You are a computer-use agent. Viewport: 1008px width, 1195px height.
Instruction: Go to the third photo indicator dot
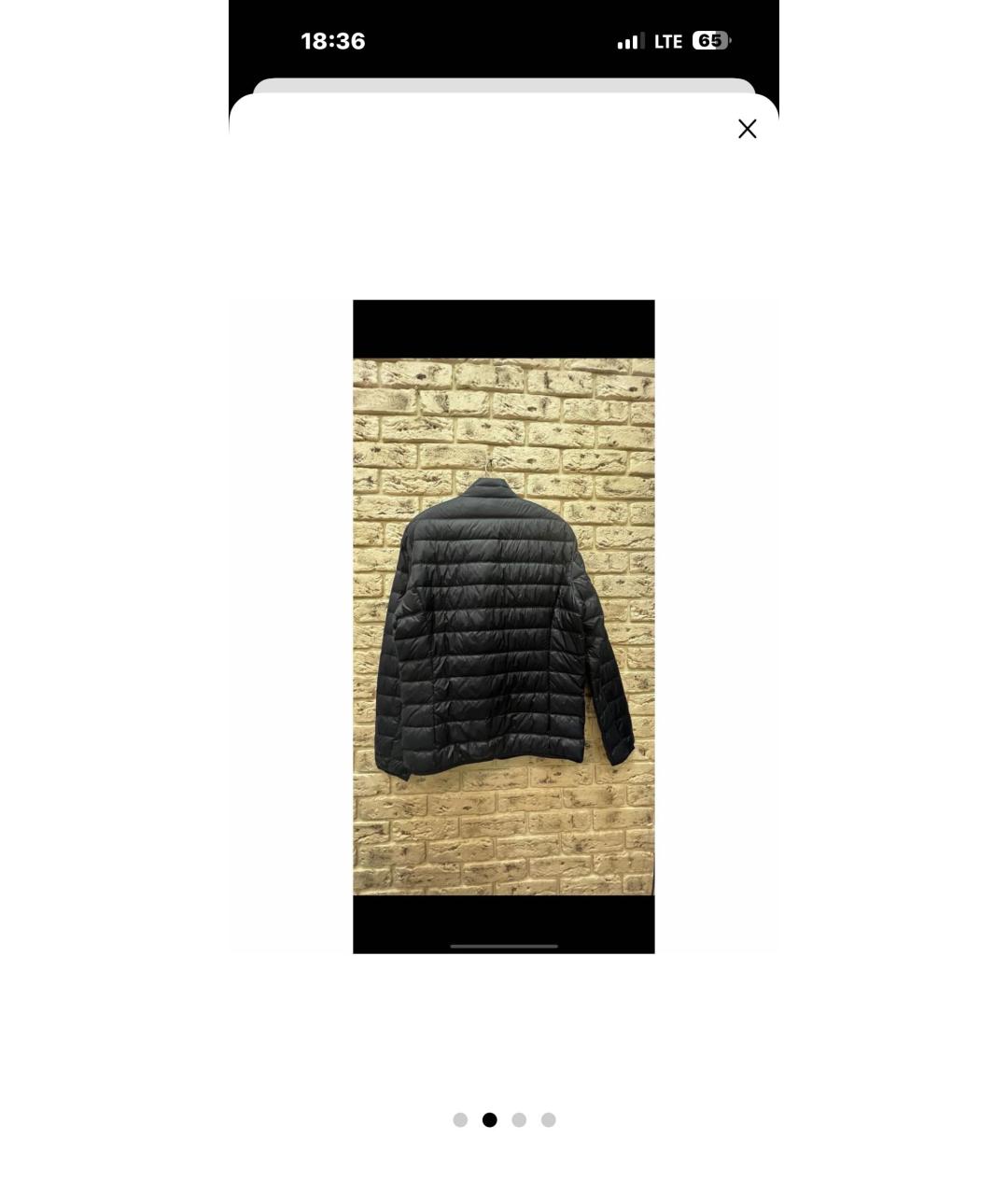pyautogui.click(x=519, y=1119)
